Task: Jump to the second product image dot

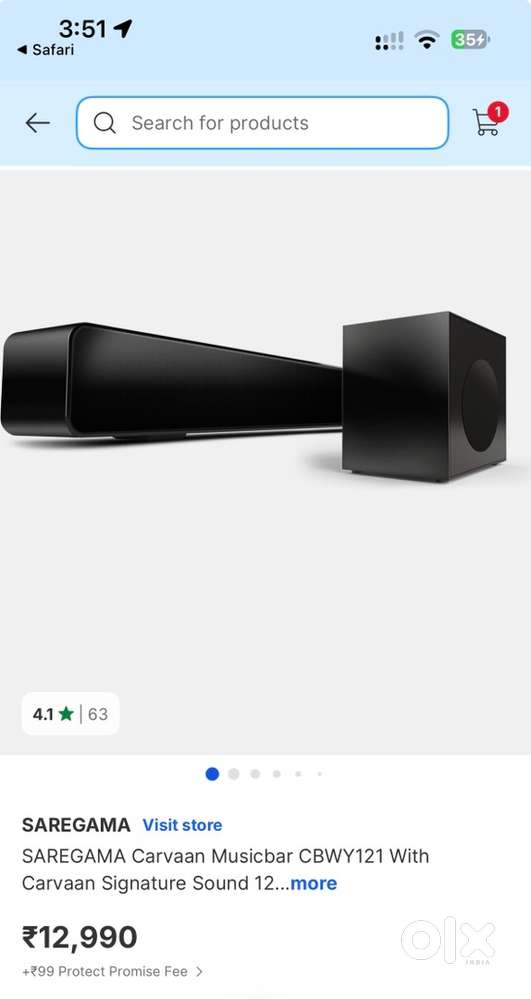Action: point(234,774)
